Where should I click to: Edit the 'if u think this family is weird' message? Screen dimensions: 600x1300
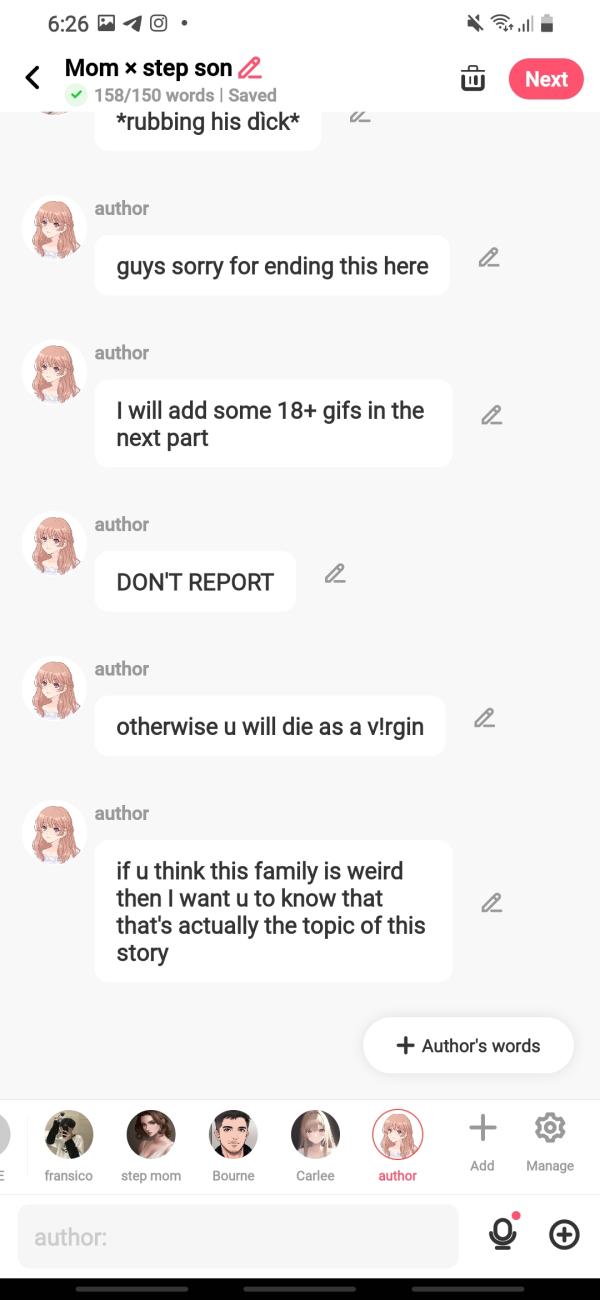pyautogui.click(x=491, y=903)
